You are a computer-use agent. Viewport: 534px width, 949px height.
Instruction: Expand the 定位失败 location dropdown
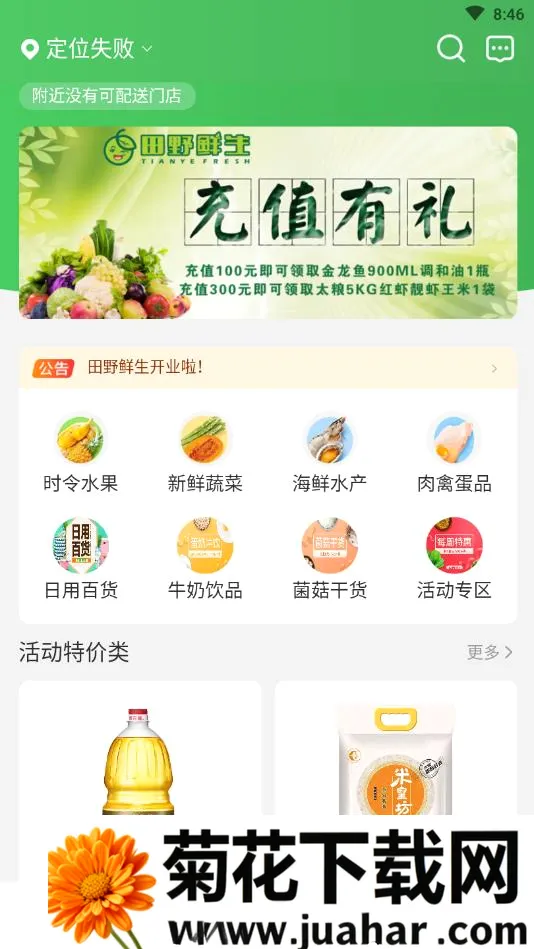tap(87, 48)
